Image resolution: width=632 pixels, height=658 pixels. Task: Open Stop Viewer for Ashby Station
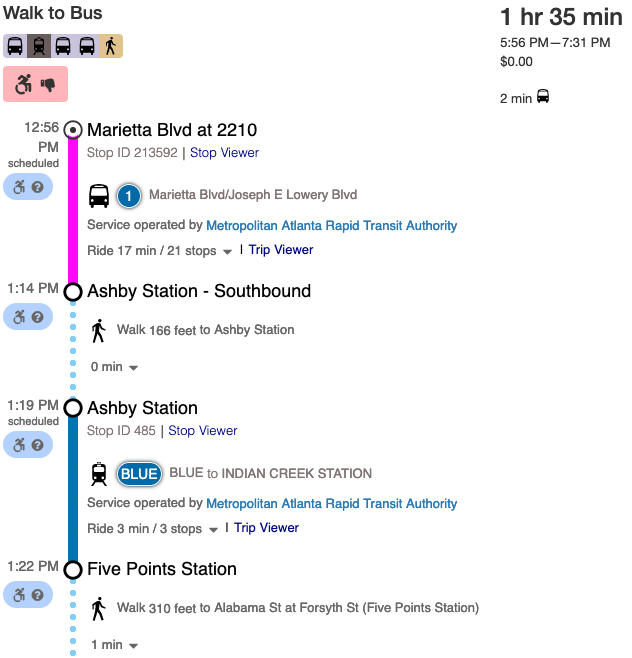pos(203,431)
